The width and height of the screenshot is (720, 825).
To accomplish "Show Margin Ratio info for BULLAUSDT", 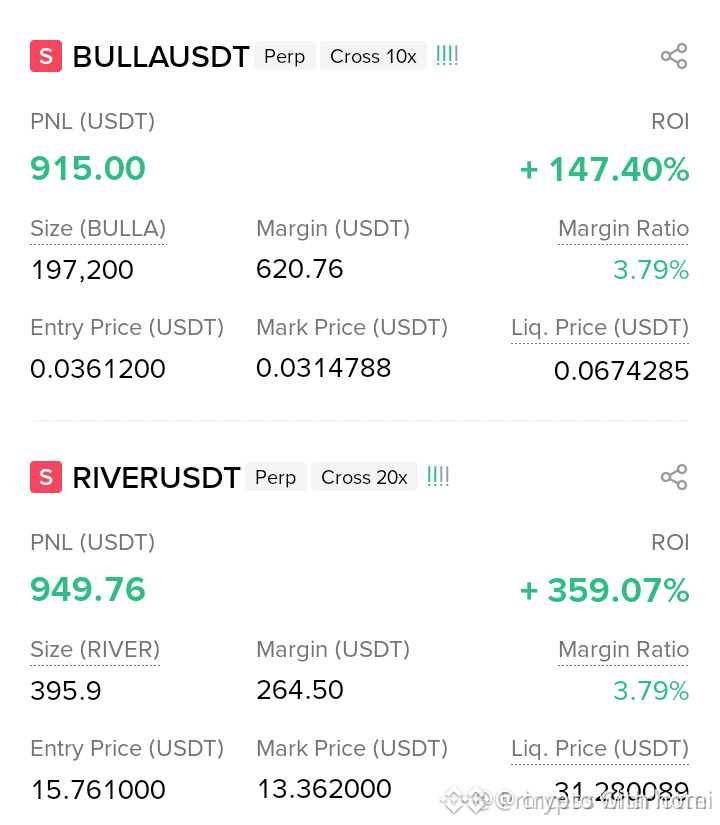I will coord(623,229).
